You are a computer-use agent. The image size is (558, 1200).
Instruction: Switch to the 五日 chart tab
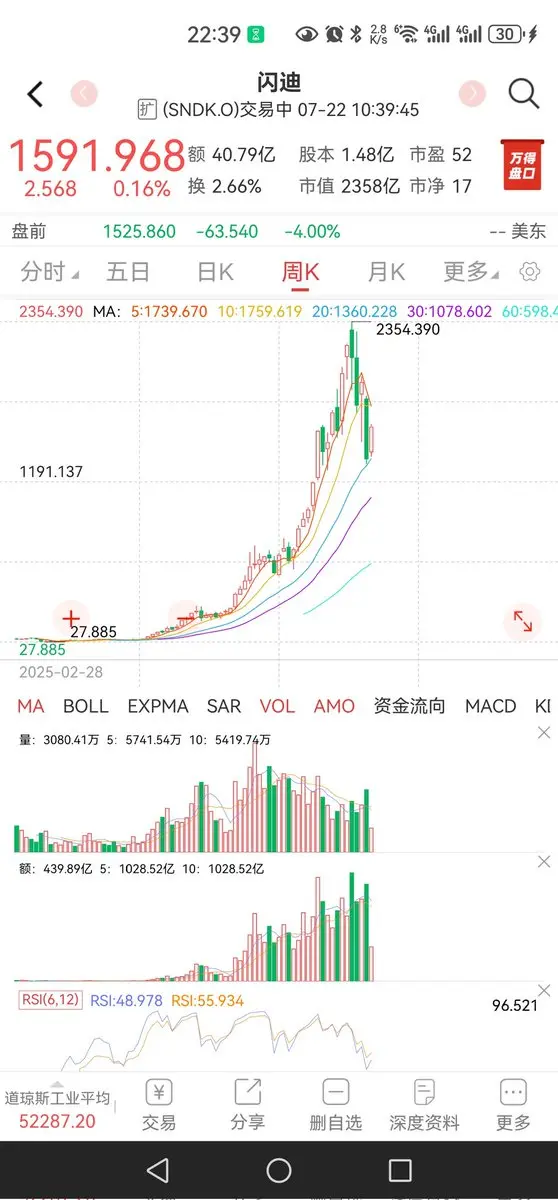coord(128,271)
